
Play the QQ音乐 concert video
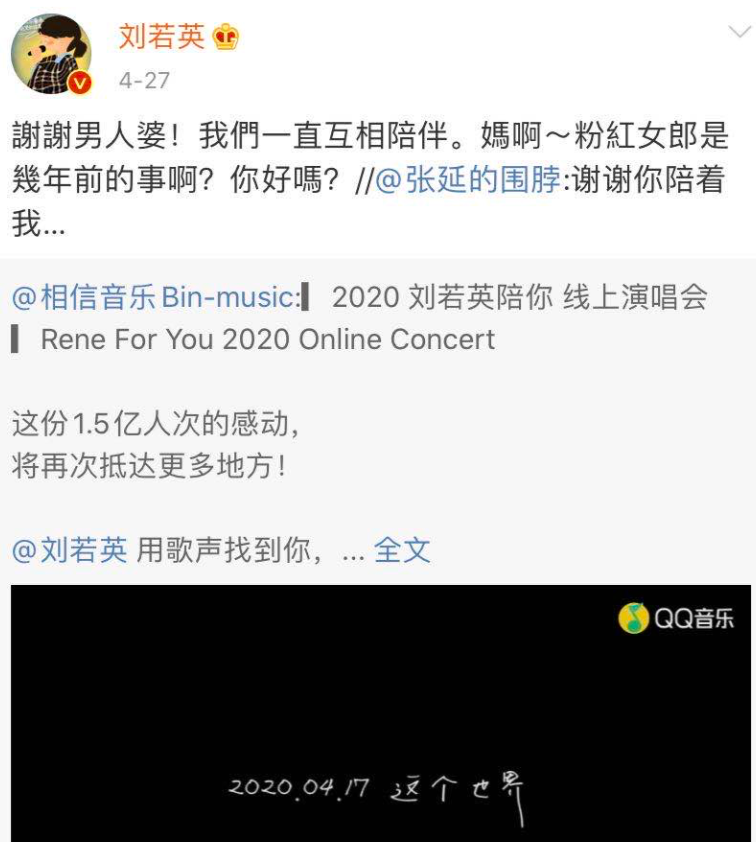[x=380, y=712]
